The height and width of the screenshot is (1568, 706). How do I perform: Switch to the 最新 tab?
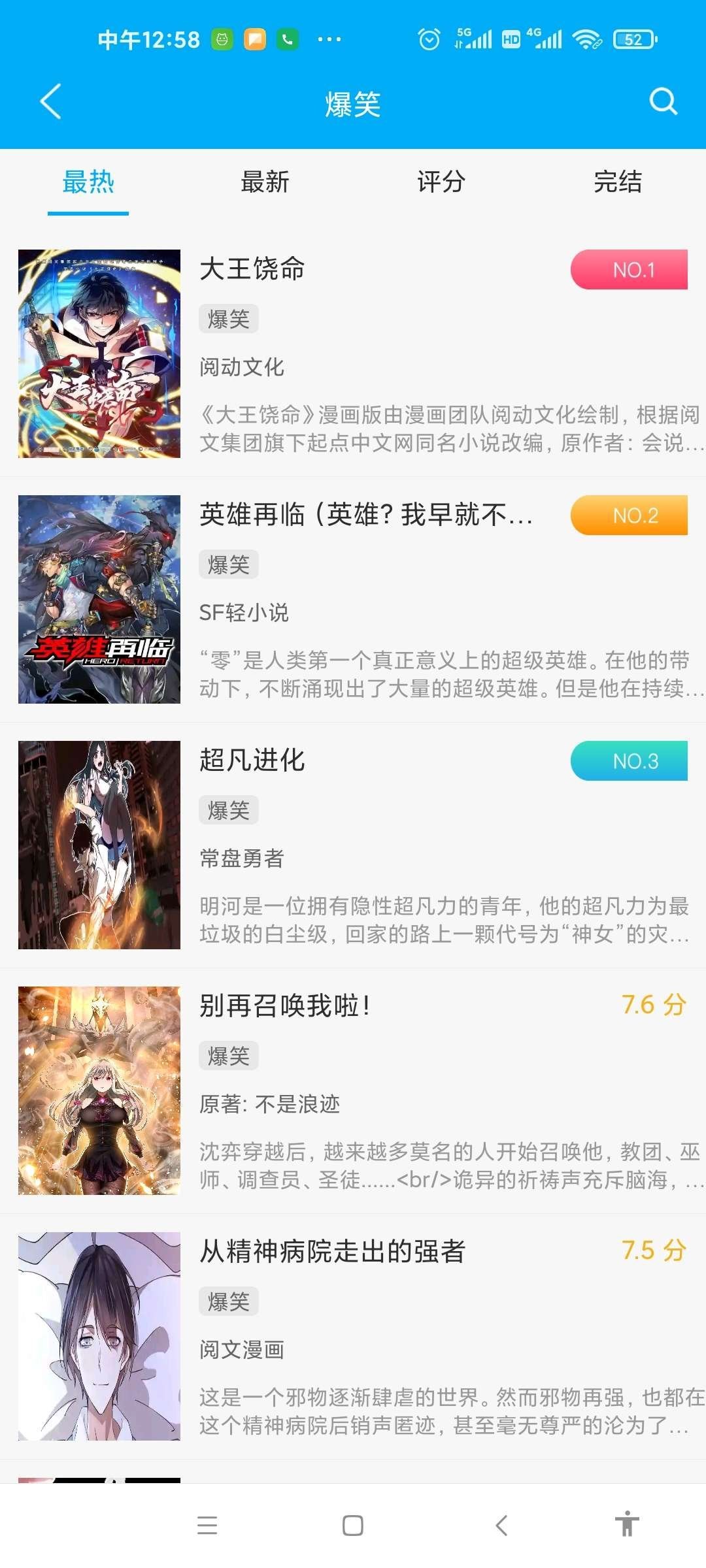(x=265, y=182)
